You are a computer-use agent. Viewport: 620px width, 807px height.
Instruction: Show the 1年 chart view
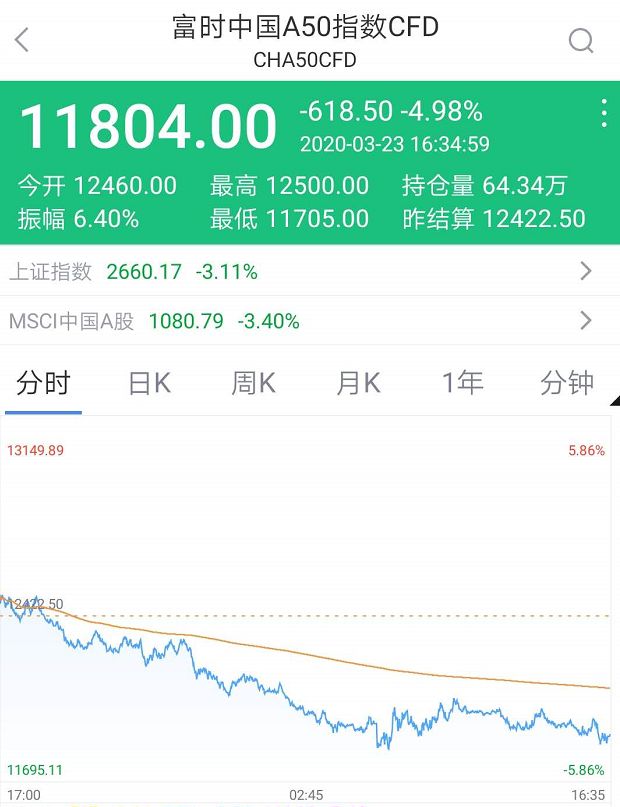pos(462,383)
